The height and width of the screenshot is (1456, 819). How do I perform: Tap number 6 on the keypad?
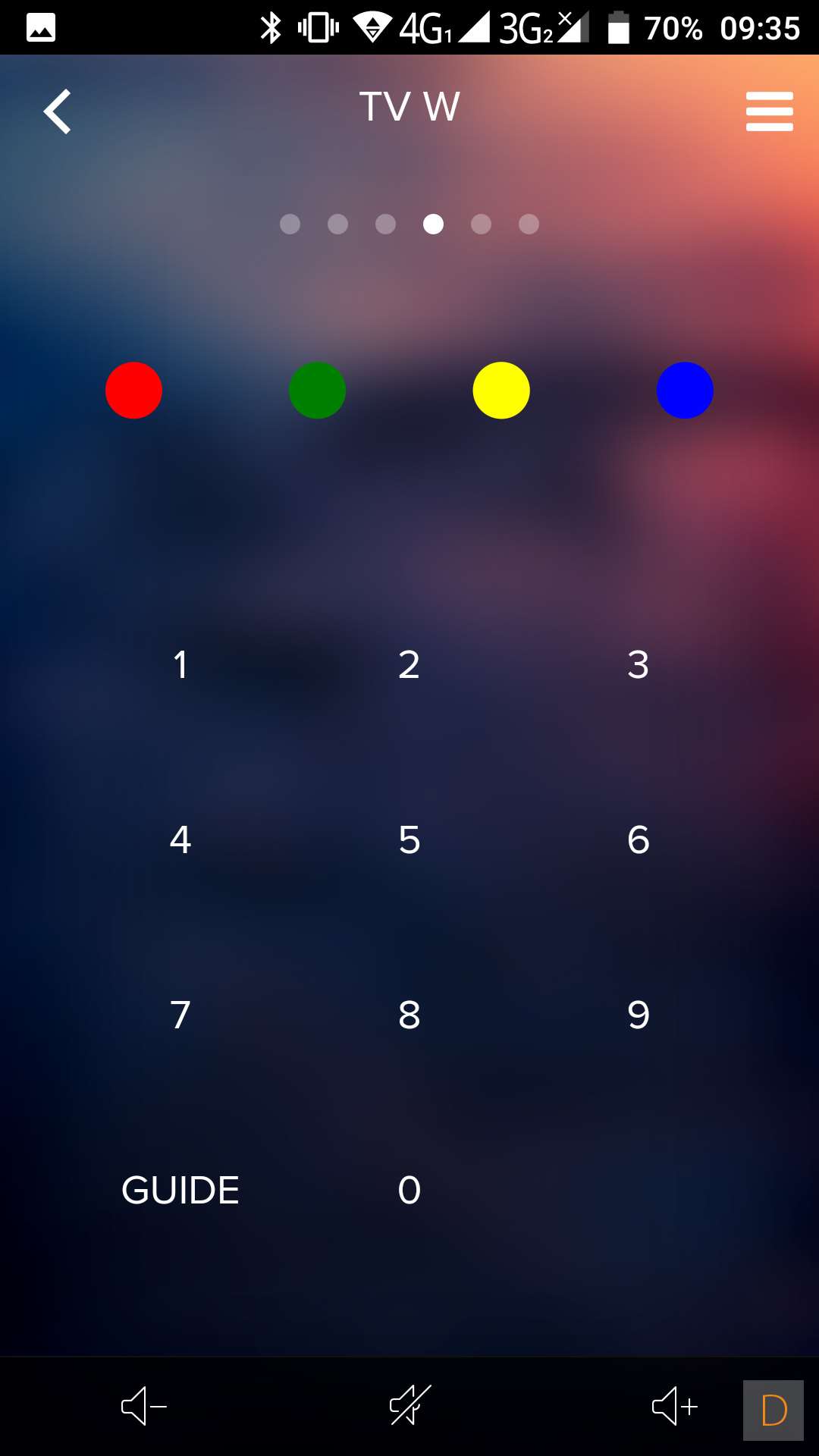point(639,840)
